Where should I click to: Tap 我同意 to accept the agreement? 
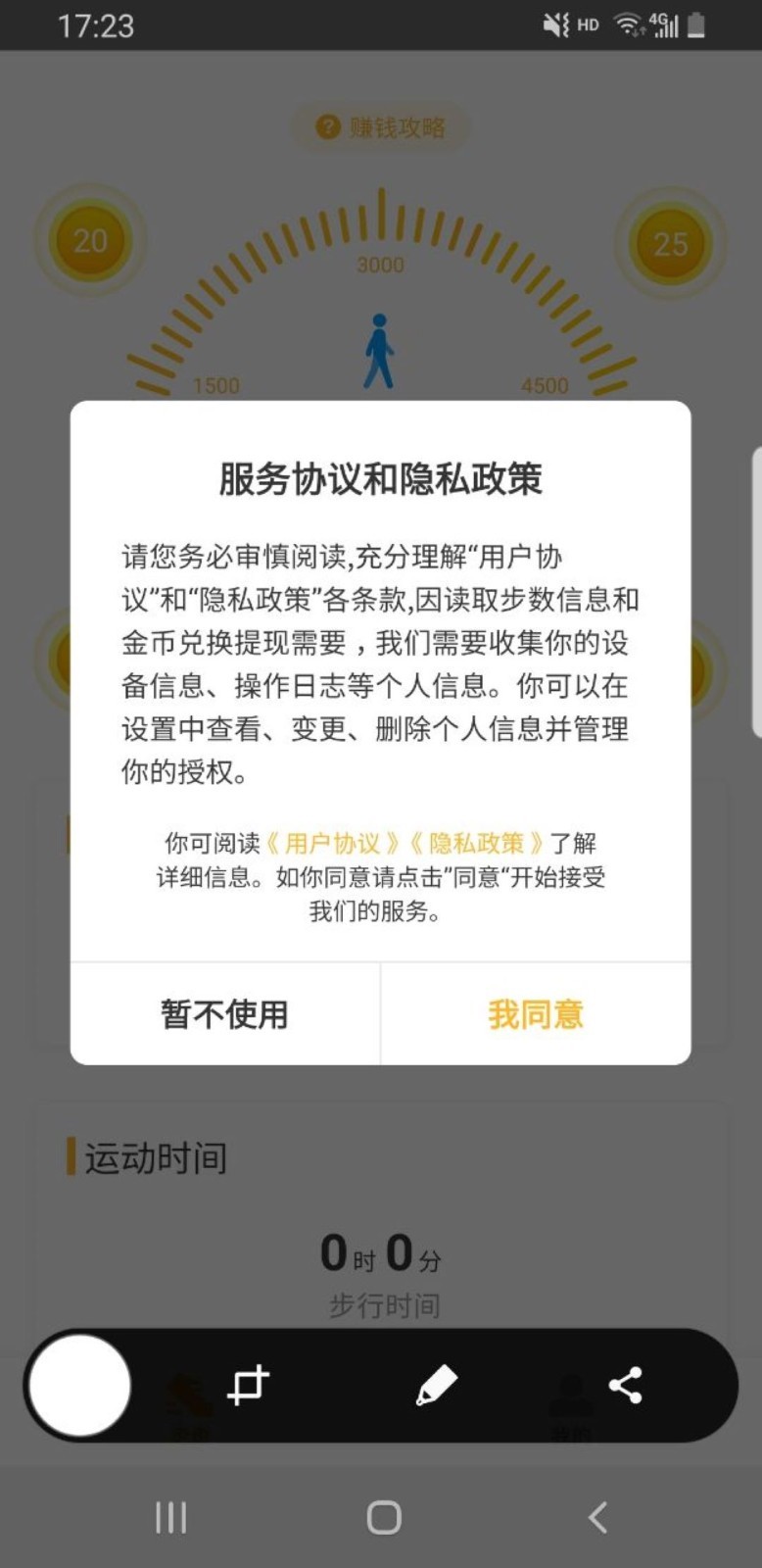pos(535,1013)
